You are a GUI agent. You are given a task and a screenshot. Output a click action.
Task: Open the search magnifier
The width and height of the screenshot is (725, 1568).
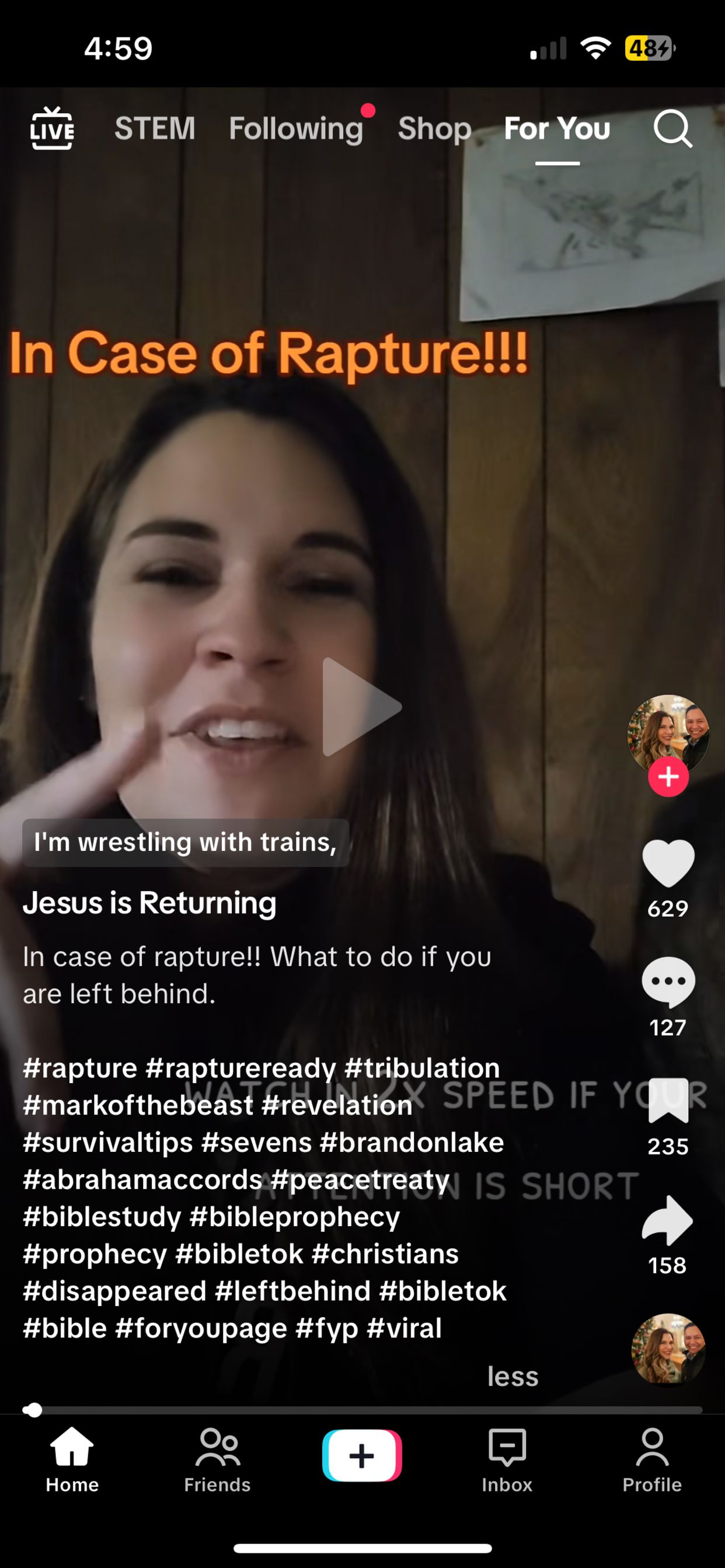[672, 128]
